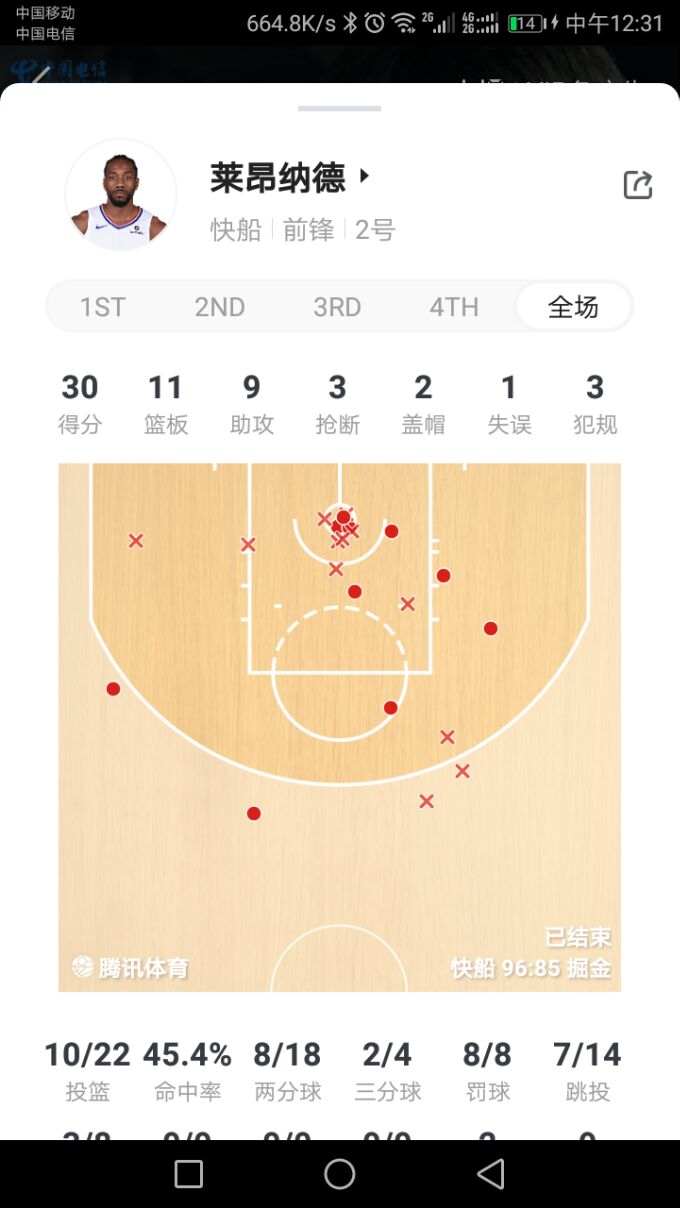Go back using system back button

tap(490, 1174)
